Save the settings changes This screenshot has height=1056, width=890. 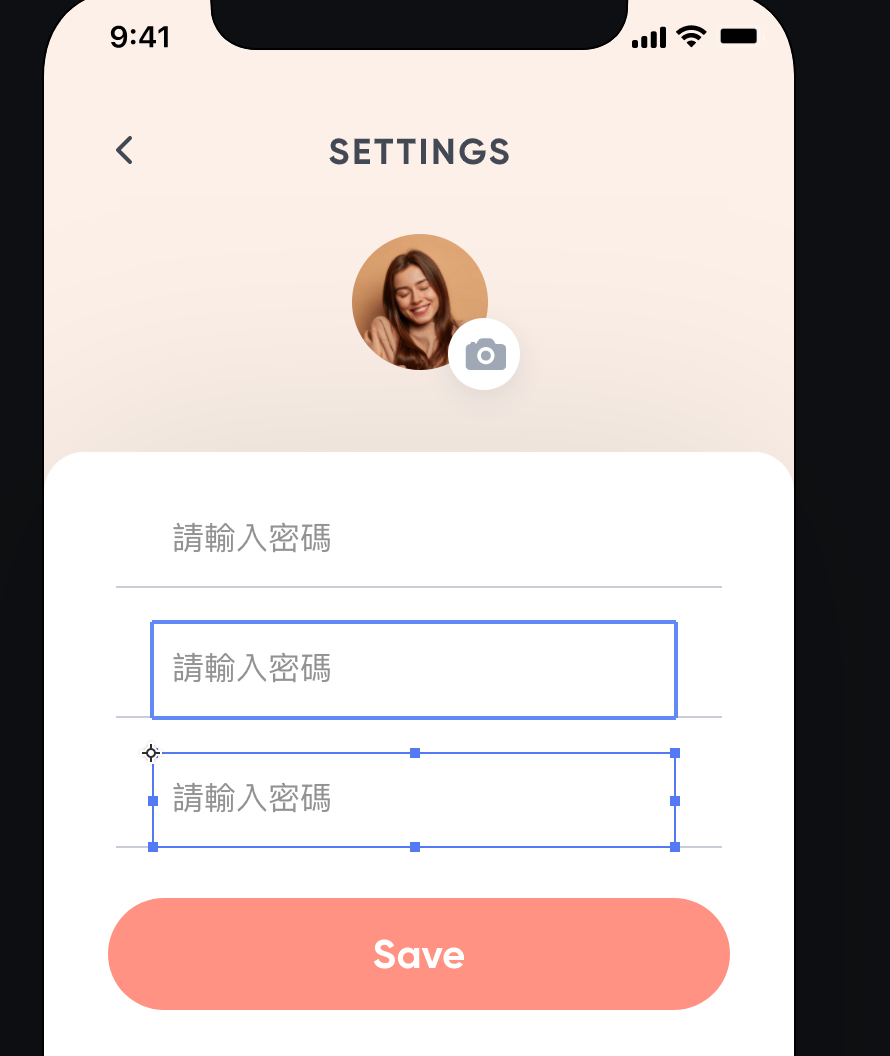418,954
